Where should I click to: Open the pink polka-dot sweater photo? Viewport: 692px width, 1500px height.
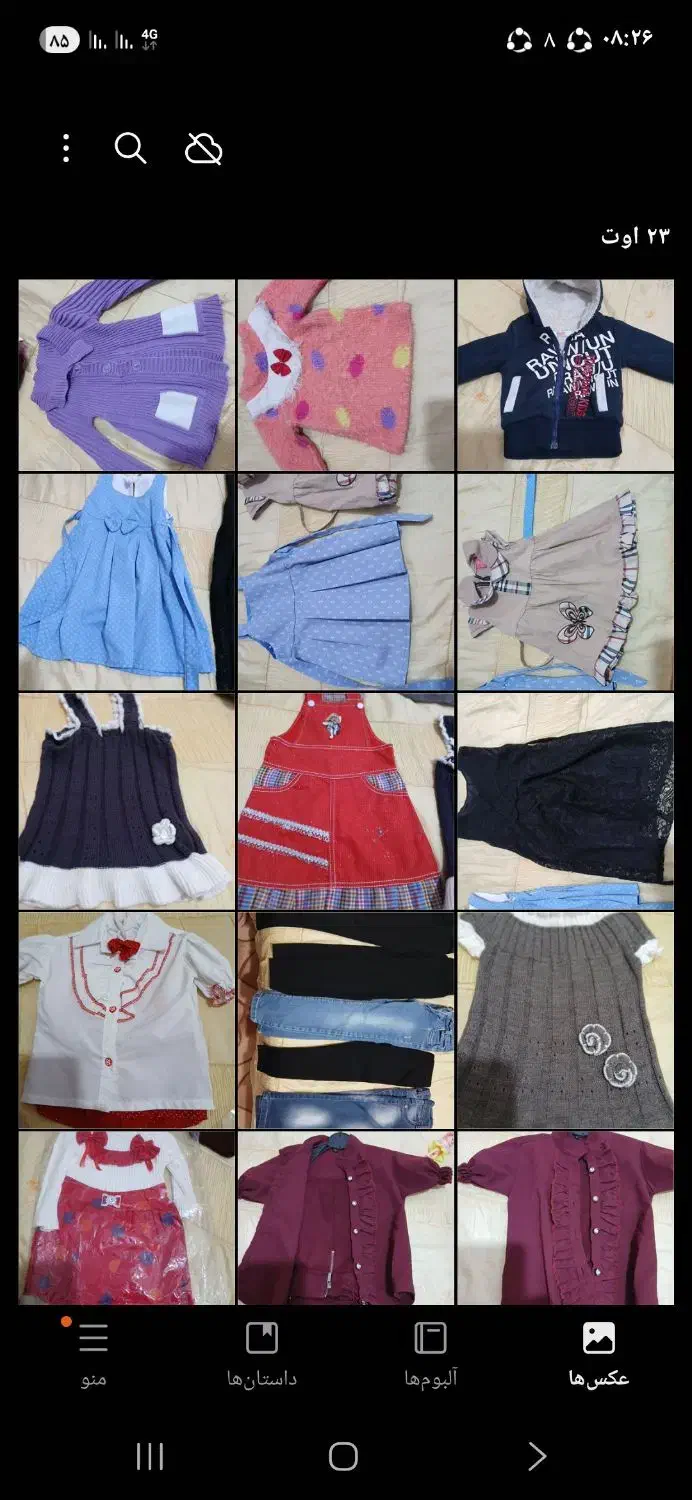coord(346,375)
